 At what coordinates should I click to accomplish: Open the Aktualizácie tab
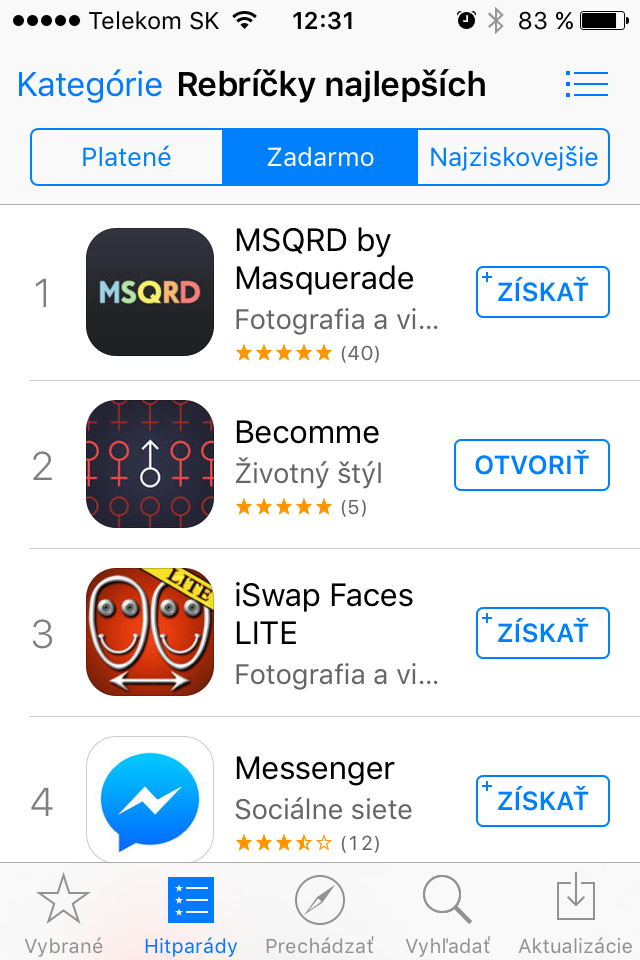pos(575,914)
